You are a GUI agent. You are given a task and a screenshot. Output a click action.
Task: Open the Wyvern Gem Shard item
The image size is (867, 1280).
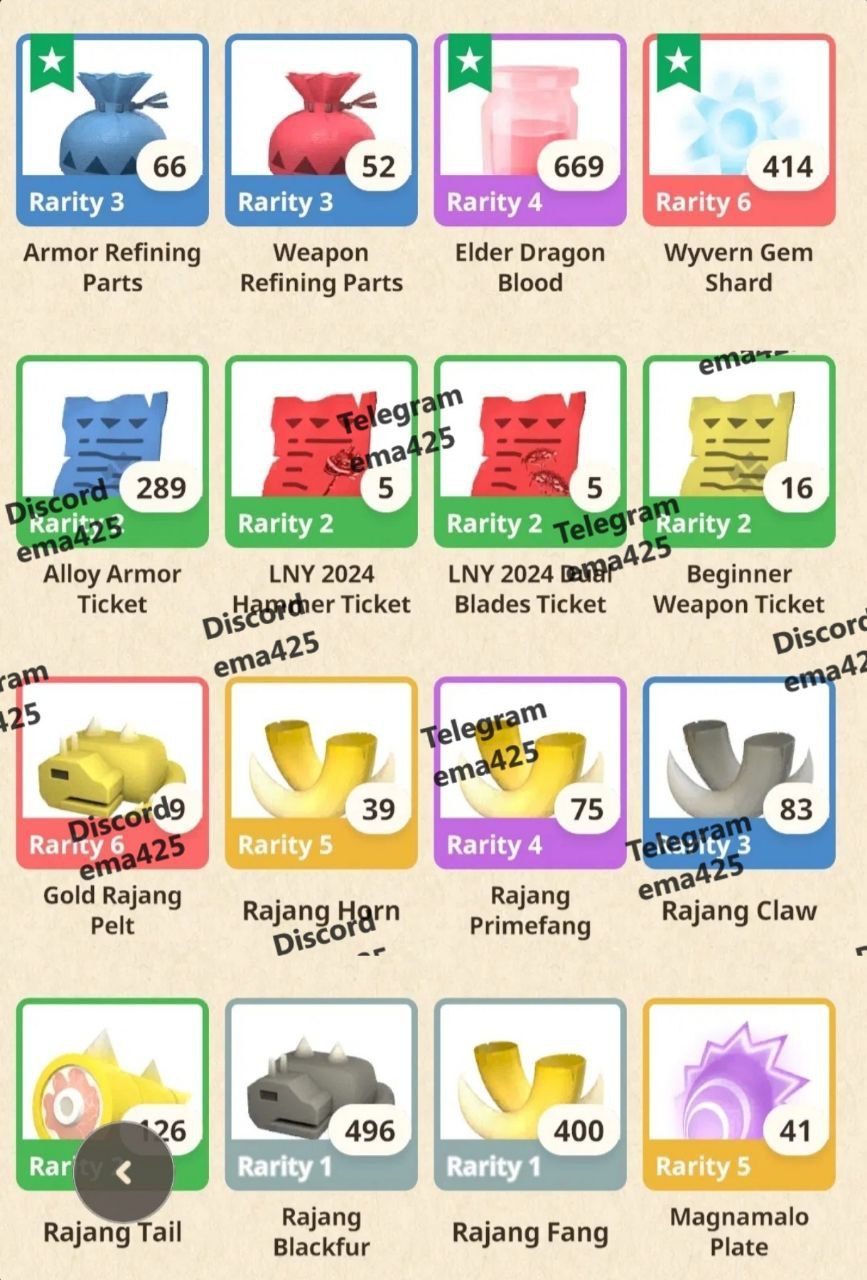(x=738, y=130)
